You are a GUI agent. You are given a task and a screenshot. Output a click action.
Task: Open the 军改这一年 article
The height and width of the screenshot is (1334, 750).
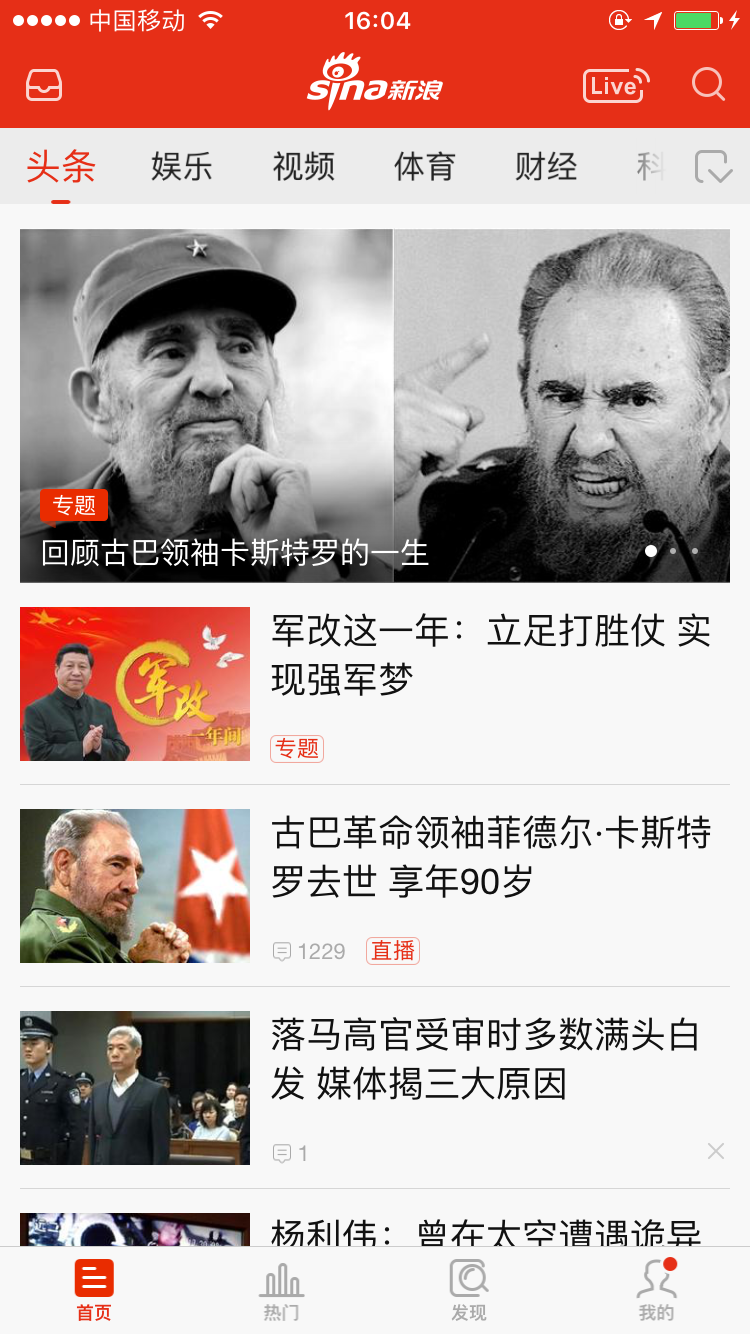coord(490,656)
